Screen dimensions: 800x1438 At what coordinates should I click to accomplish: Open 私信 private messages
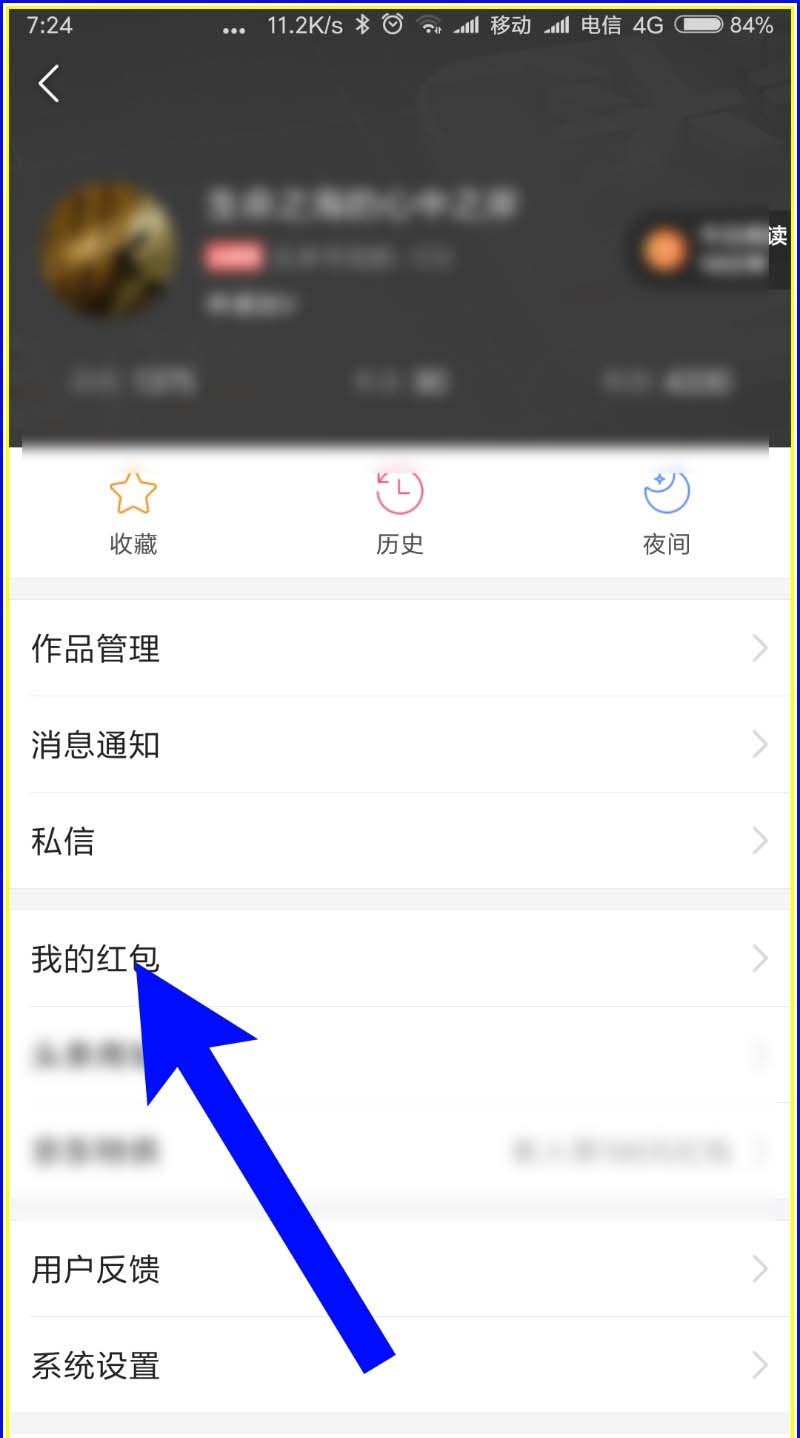pyautogui.click(x=400, y=841)
